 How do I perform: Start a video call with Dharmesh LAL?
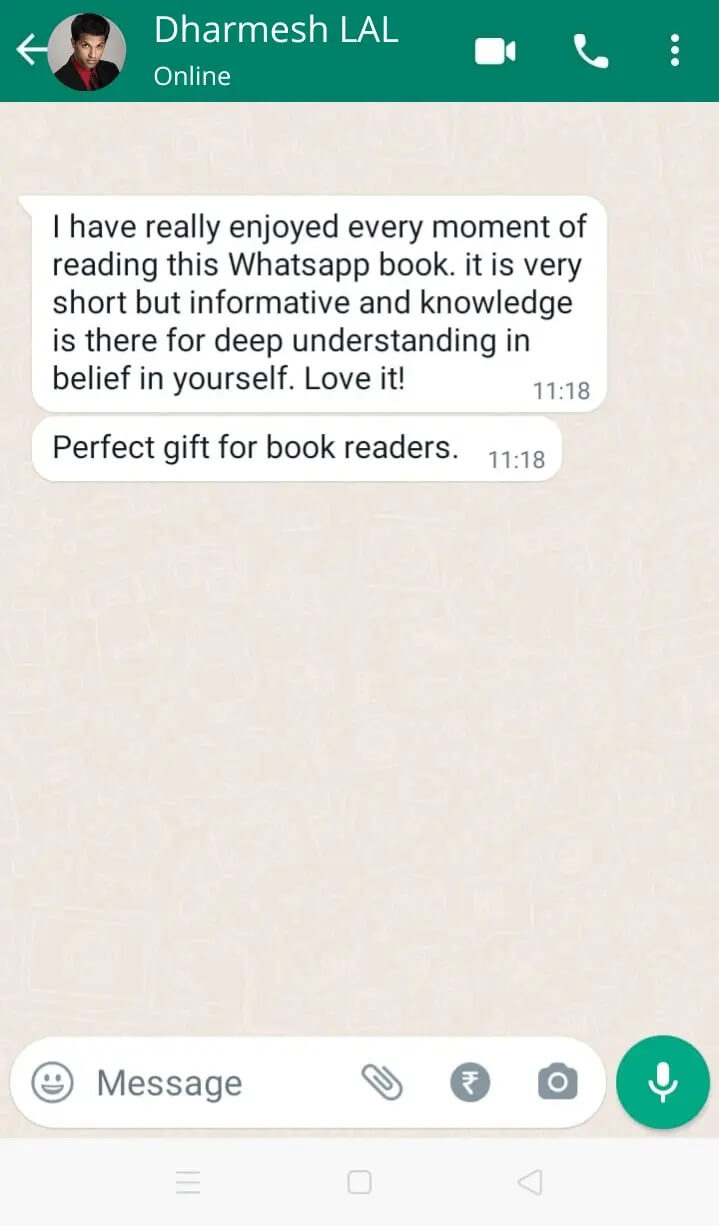[x=495, y=50]
